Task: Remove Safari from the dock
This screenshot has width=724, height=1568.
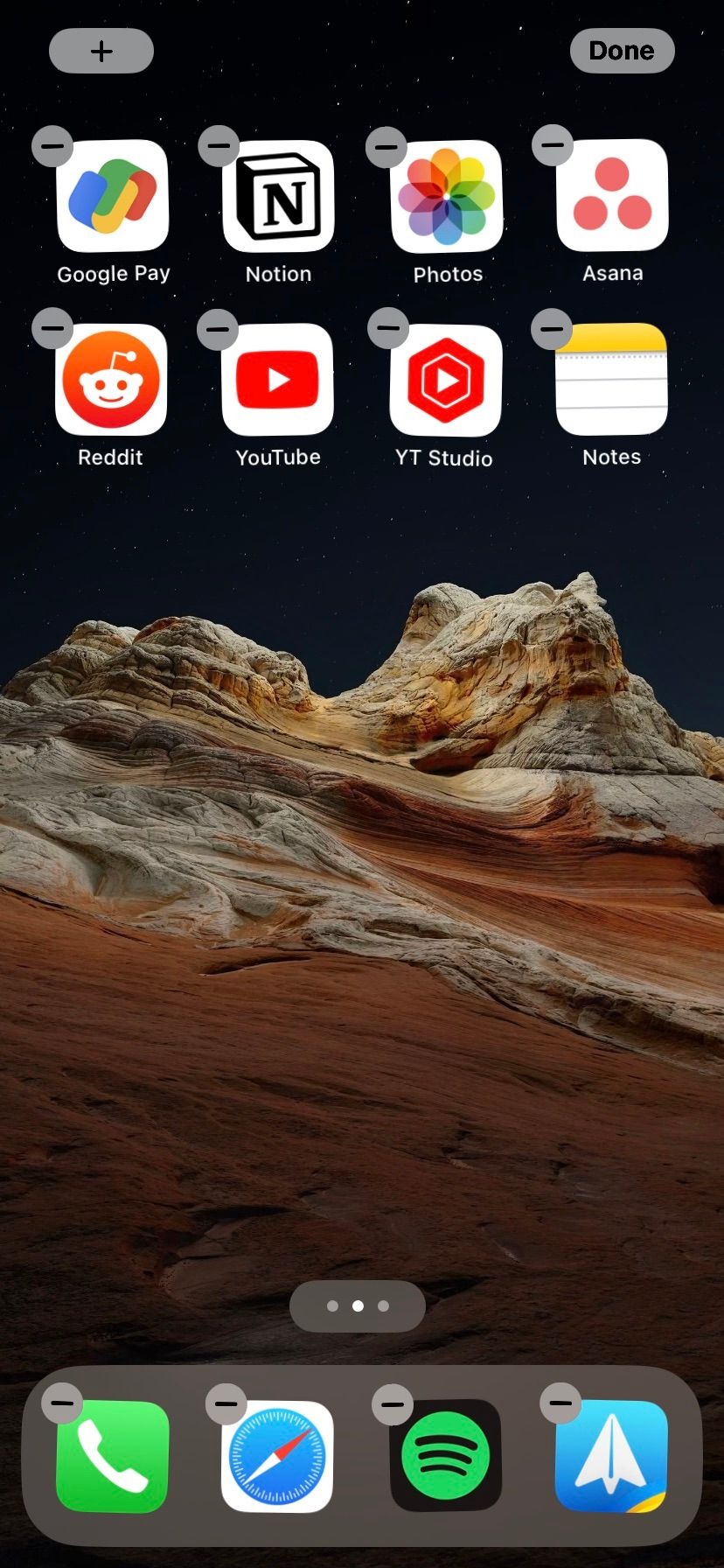Action: 226,1404
